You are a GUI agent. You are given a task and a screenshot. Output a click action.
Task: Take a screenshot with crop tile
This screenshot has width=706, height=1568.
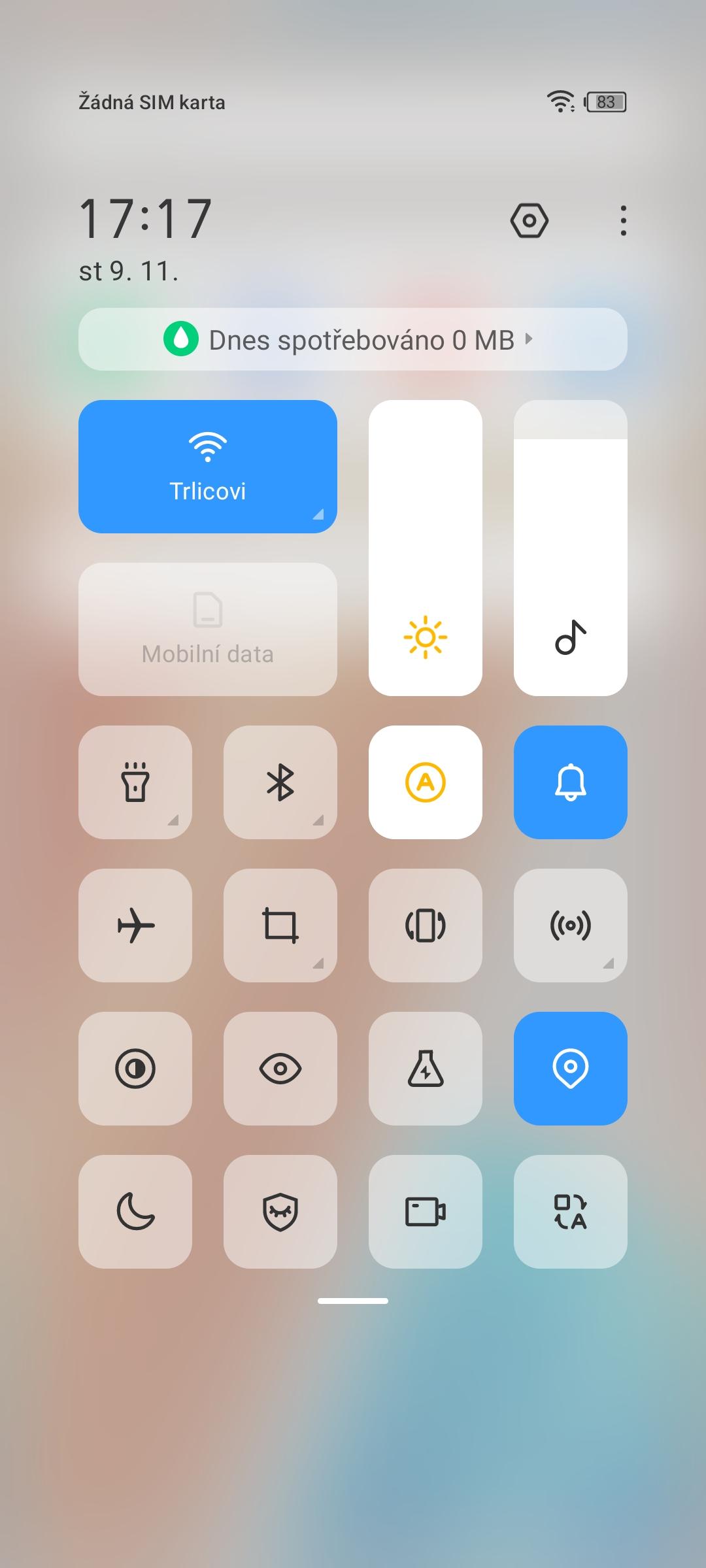point(280,926)
